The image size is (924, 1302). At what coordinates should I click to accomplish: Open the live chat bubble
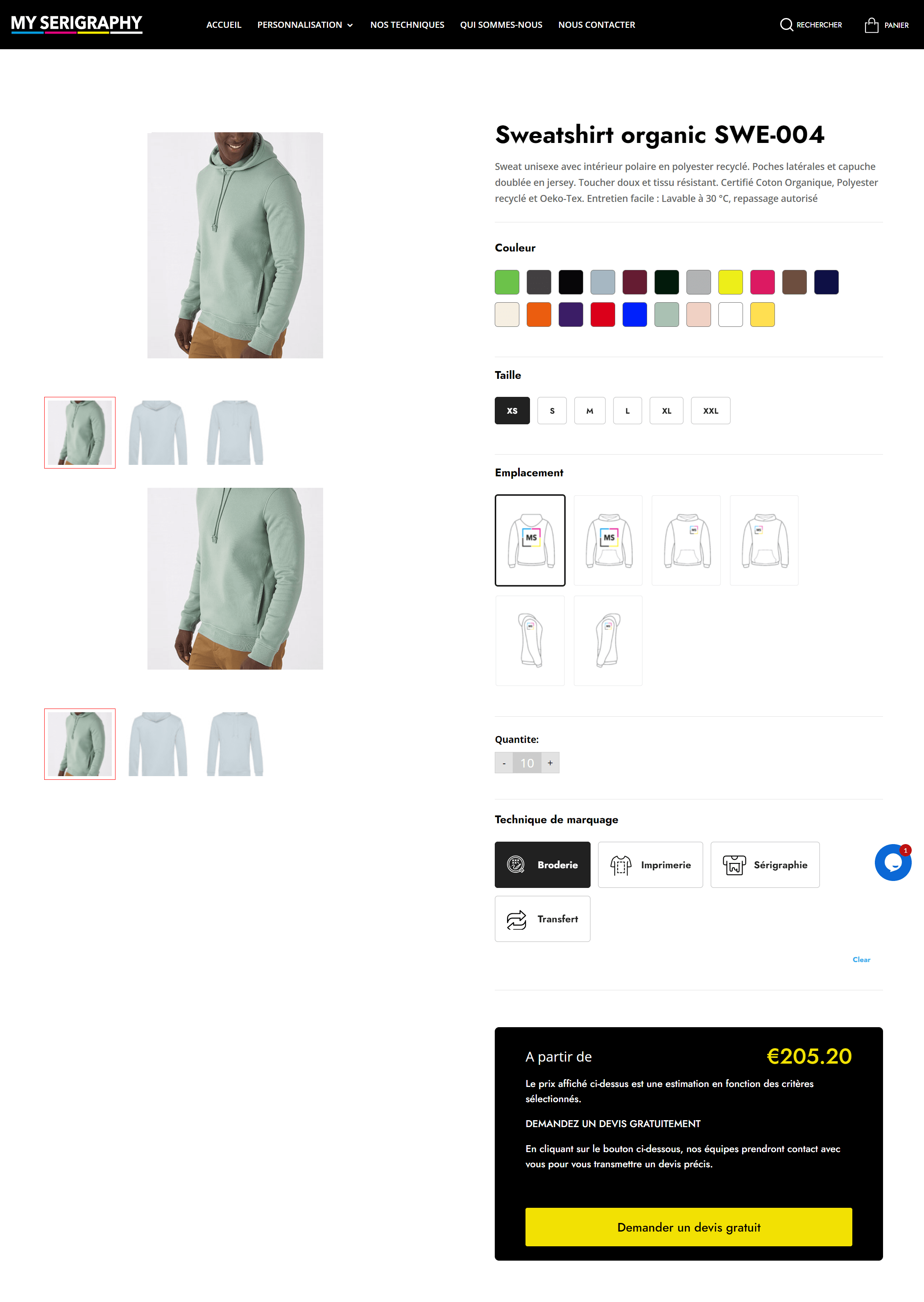click(892, 863)
